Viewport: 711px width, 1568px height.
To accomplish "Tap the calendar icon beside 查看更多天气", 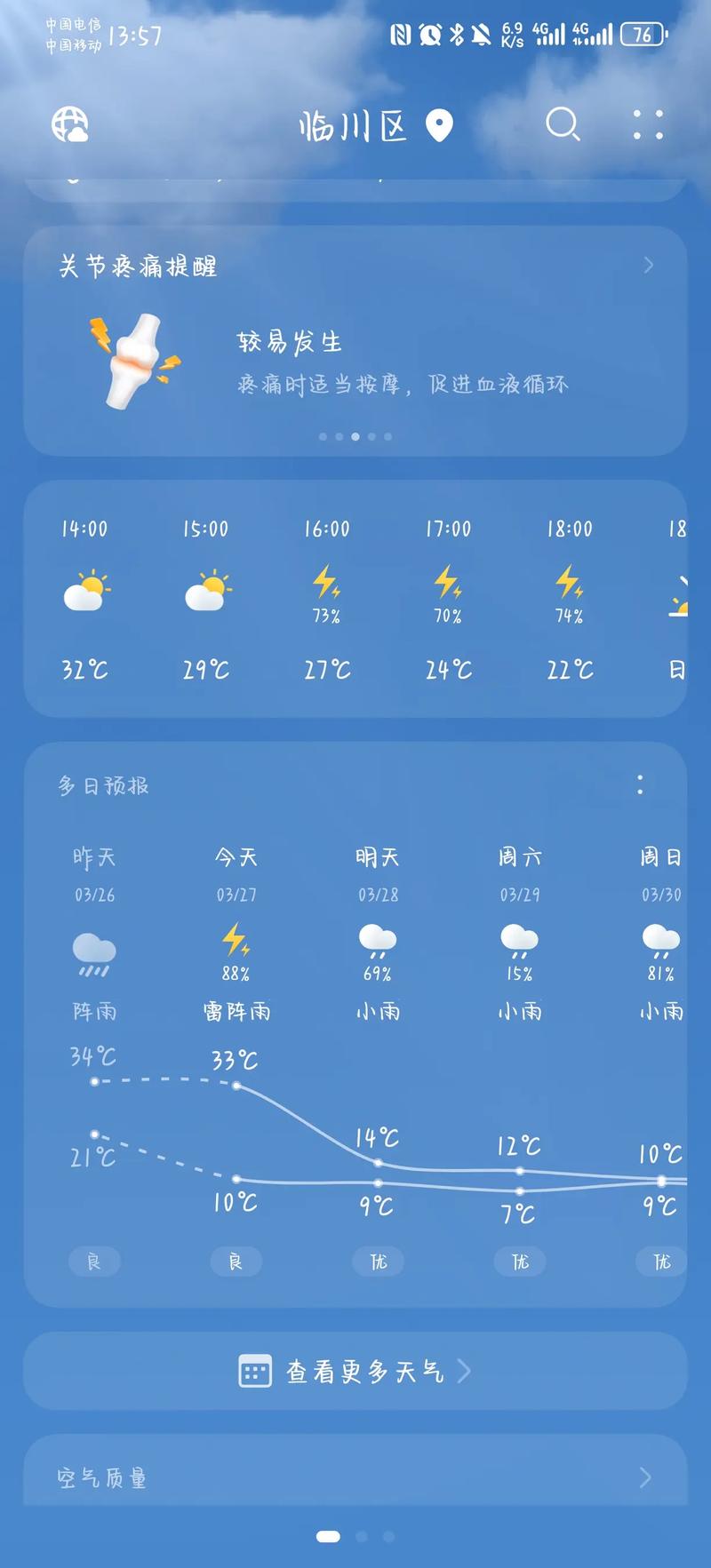I will pyautogui.click(x=255, y=1371).
